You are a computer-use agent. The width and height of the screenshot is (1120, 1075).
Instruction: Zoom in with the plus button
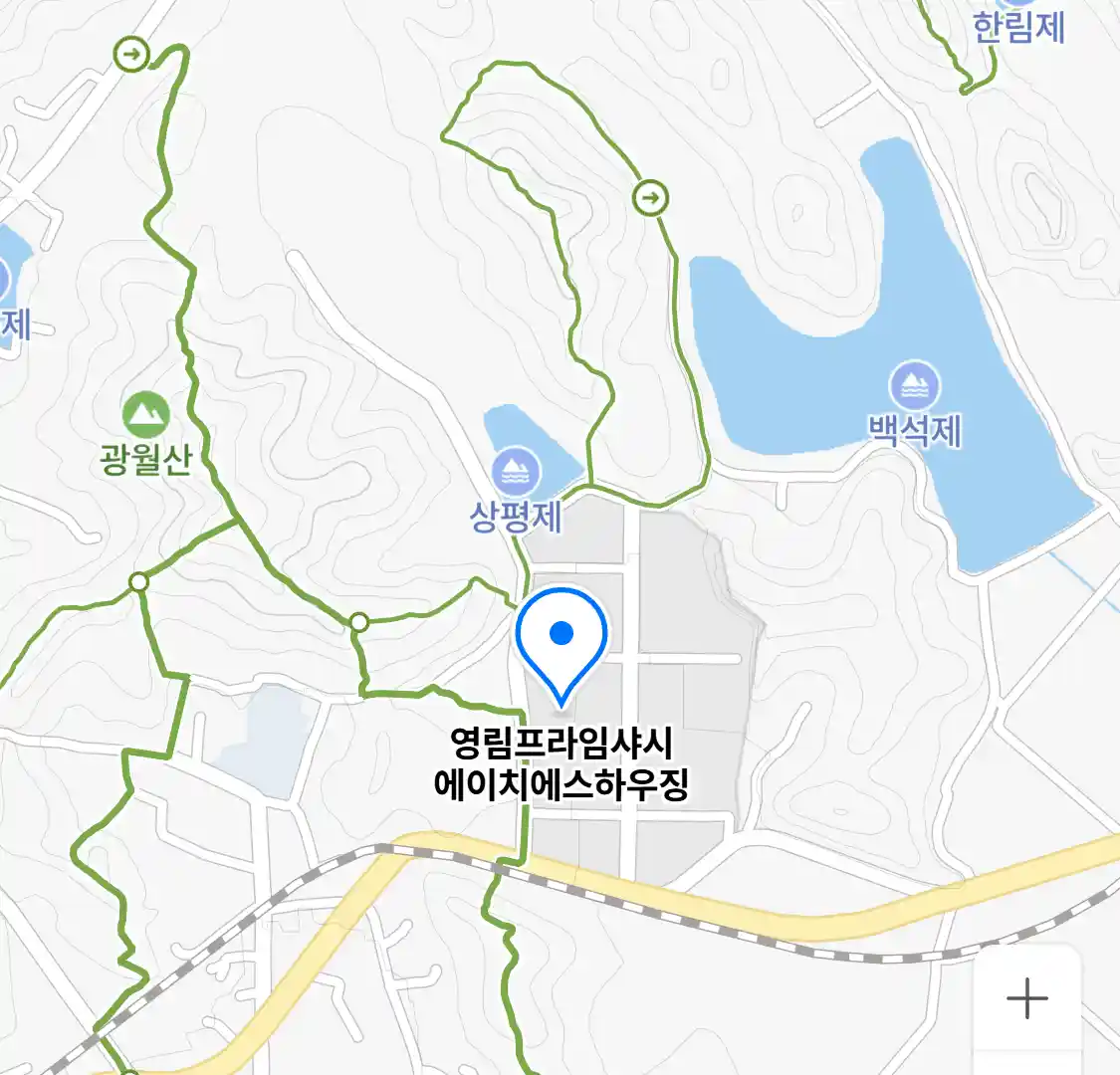1026,998
